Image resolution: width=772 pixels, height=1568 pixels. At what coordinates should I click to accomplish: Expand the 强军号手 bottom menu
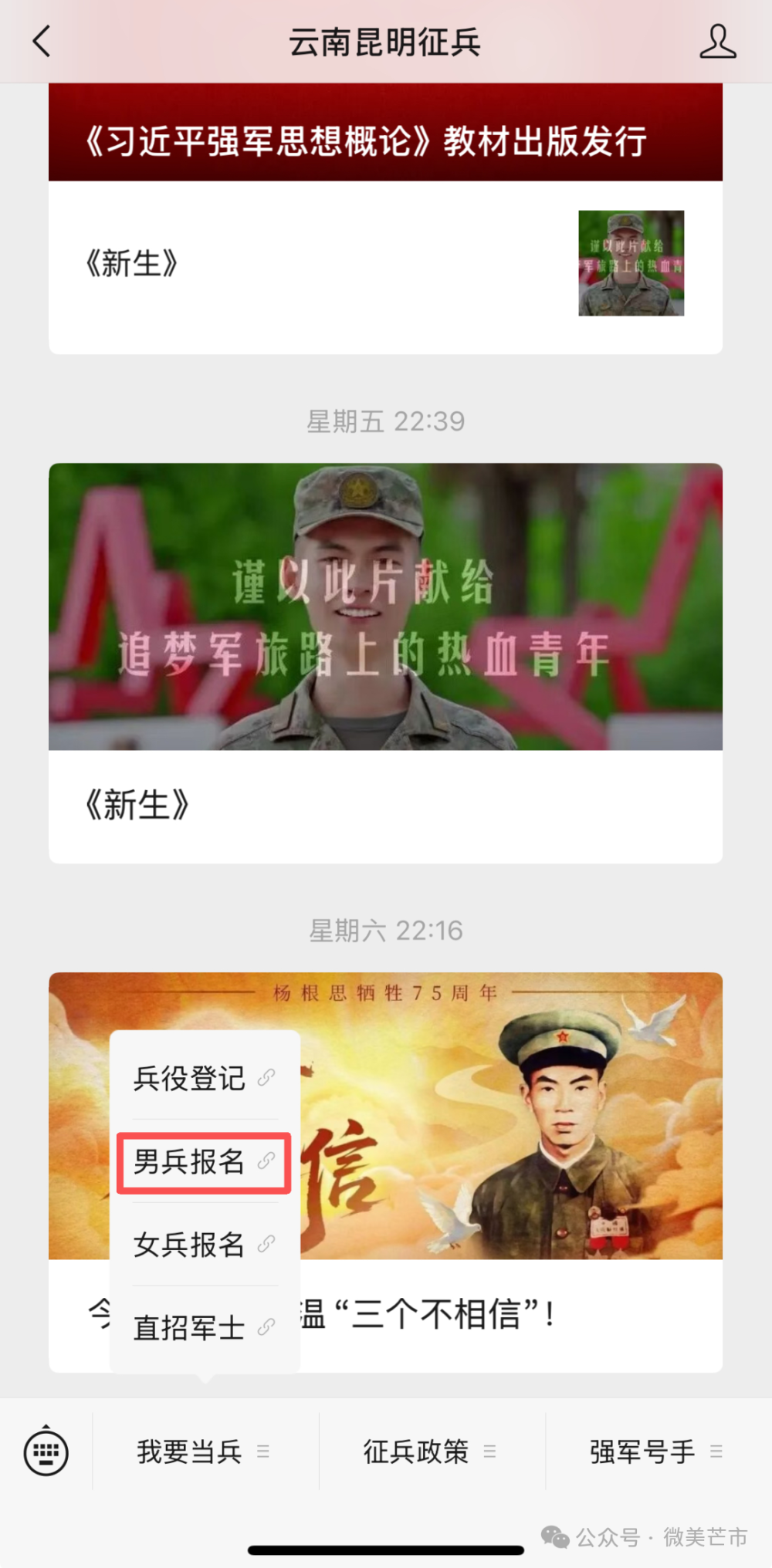tap(656, 1451)
